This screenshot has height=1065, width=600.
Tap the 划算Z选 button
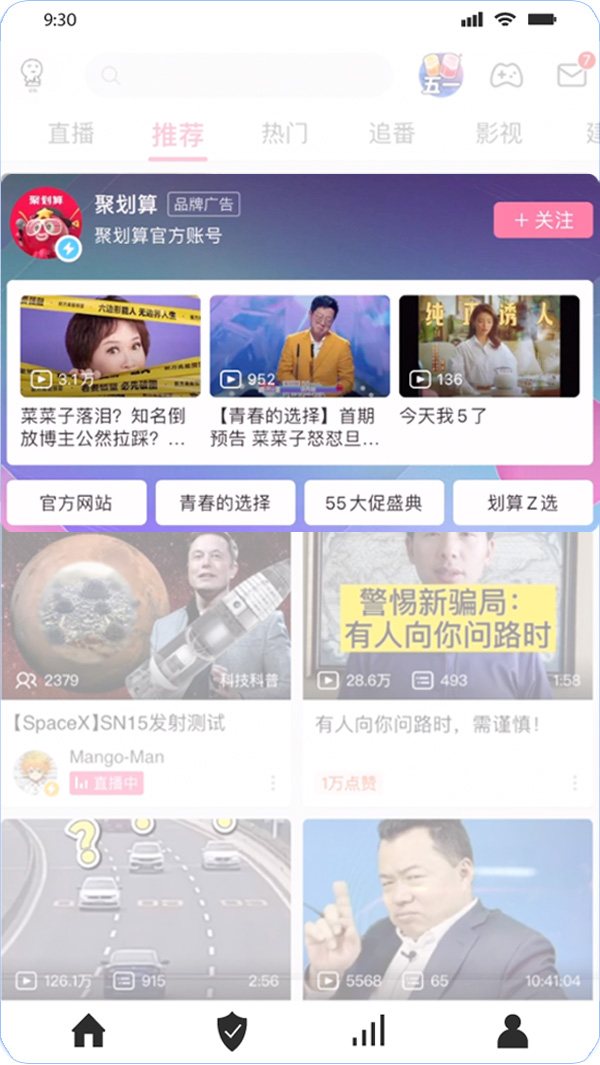click(x=522, y=503)
